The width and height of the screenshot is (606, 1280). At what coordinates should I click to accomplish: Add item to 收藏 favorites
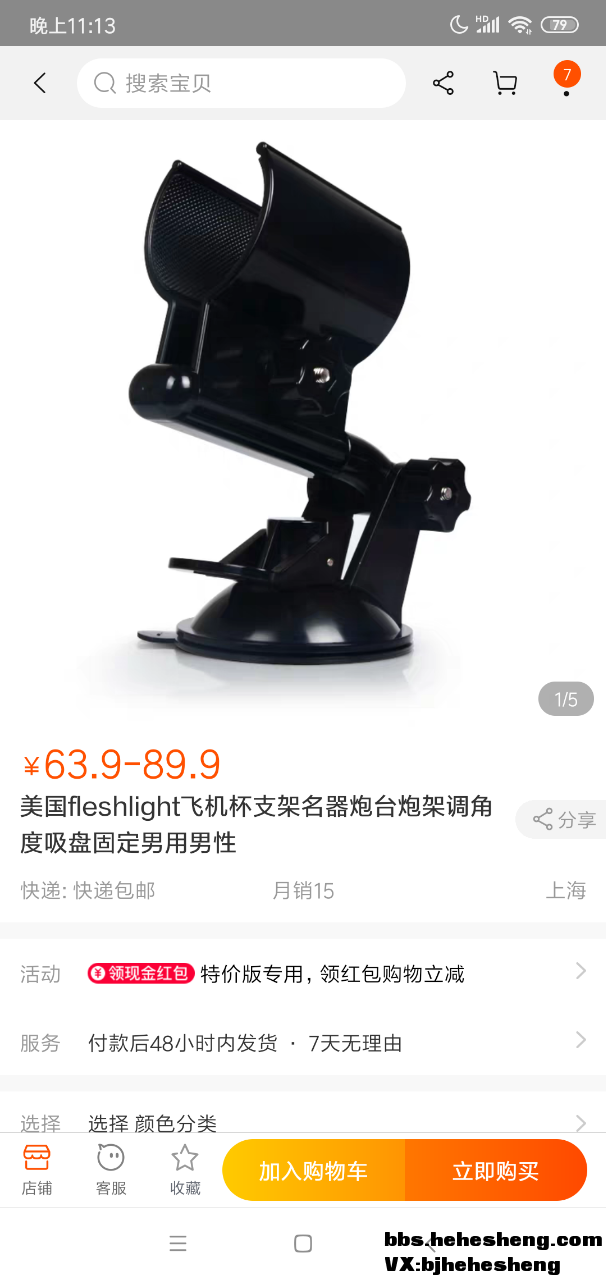185,1170
